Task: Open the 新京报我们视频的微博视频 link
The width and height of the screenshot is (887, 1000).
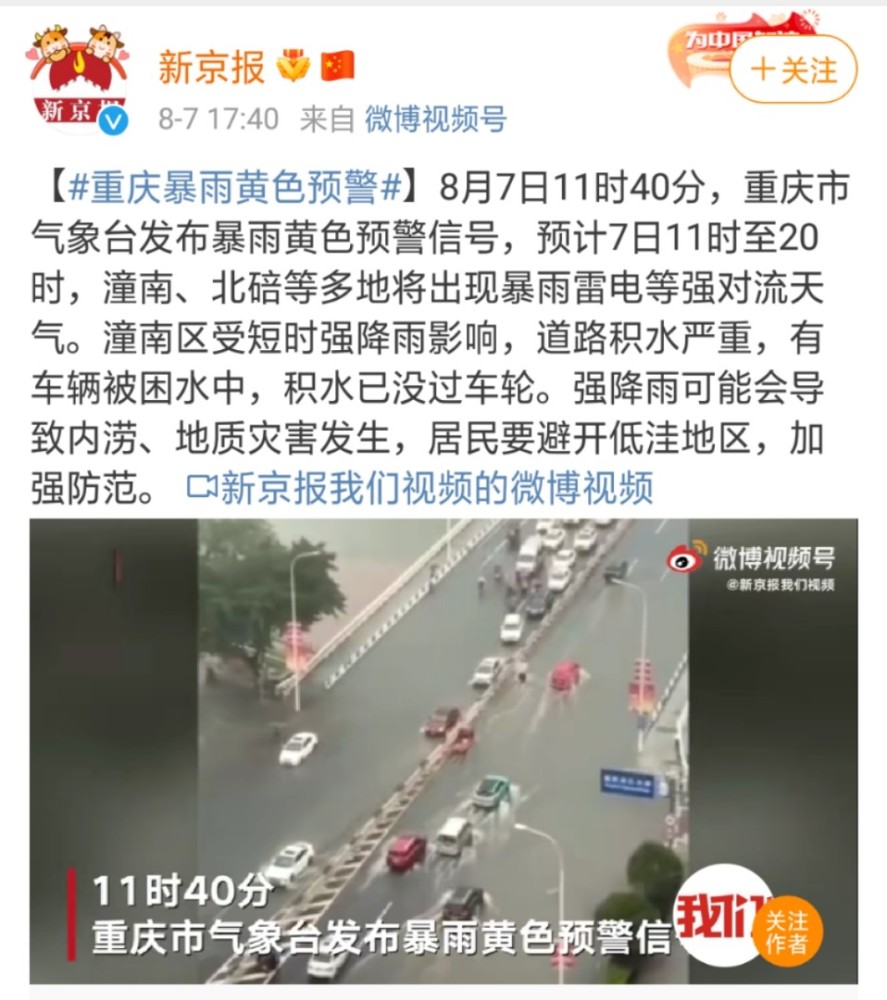Action: [x=420, y=488]
